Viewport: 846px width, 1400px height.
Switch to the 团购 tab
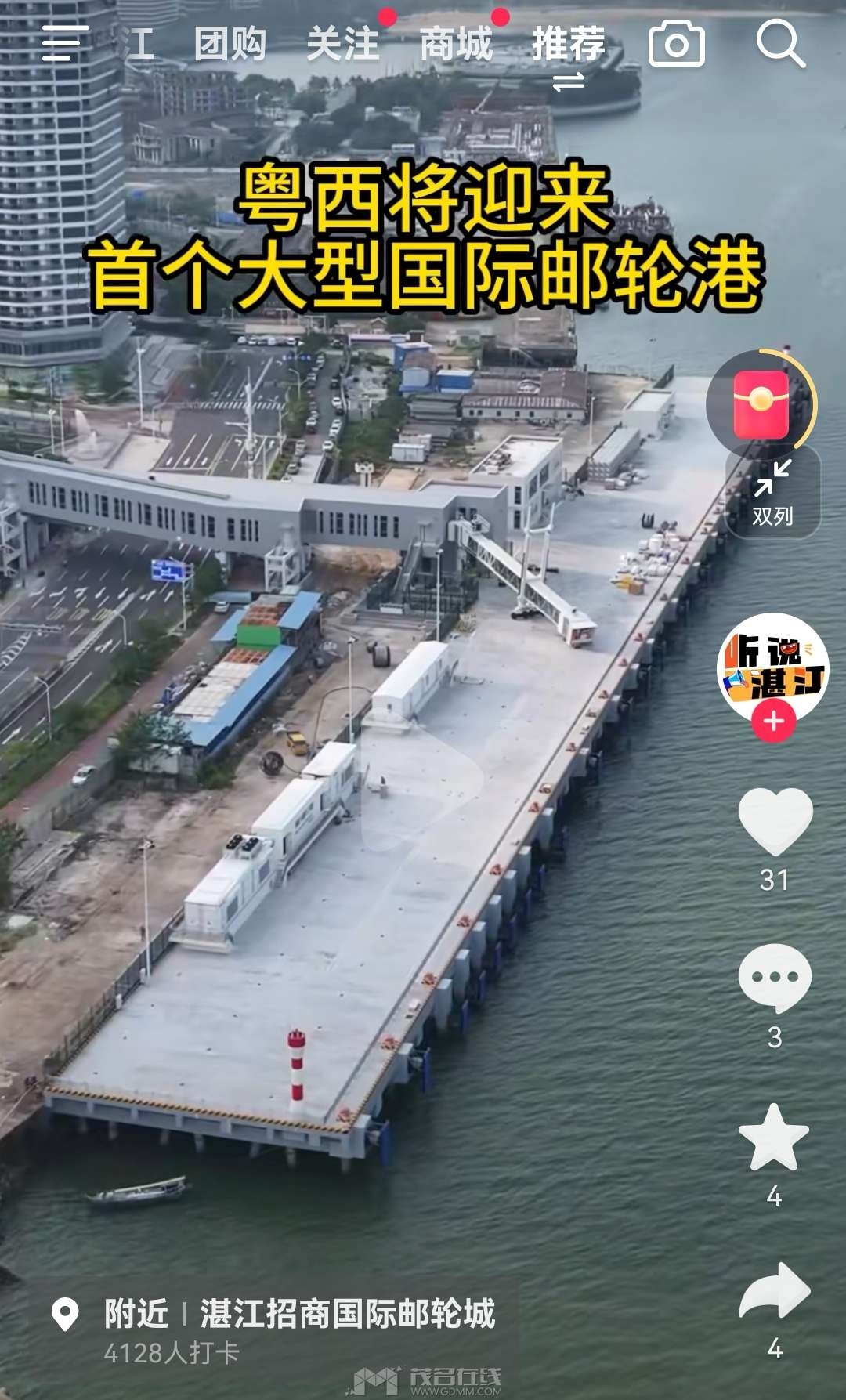[230, 44]
